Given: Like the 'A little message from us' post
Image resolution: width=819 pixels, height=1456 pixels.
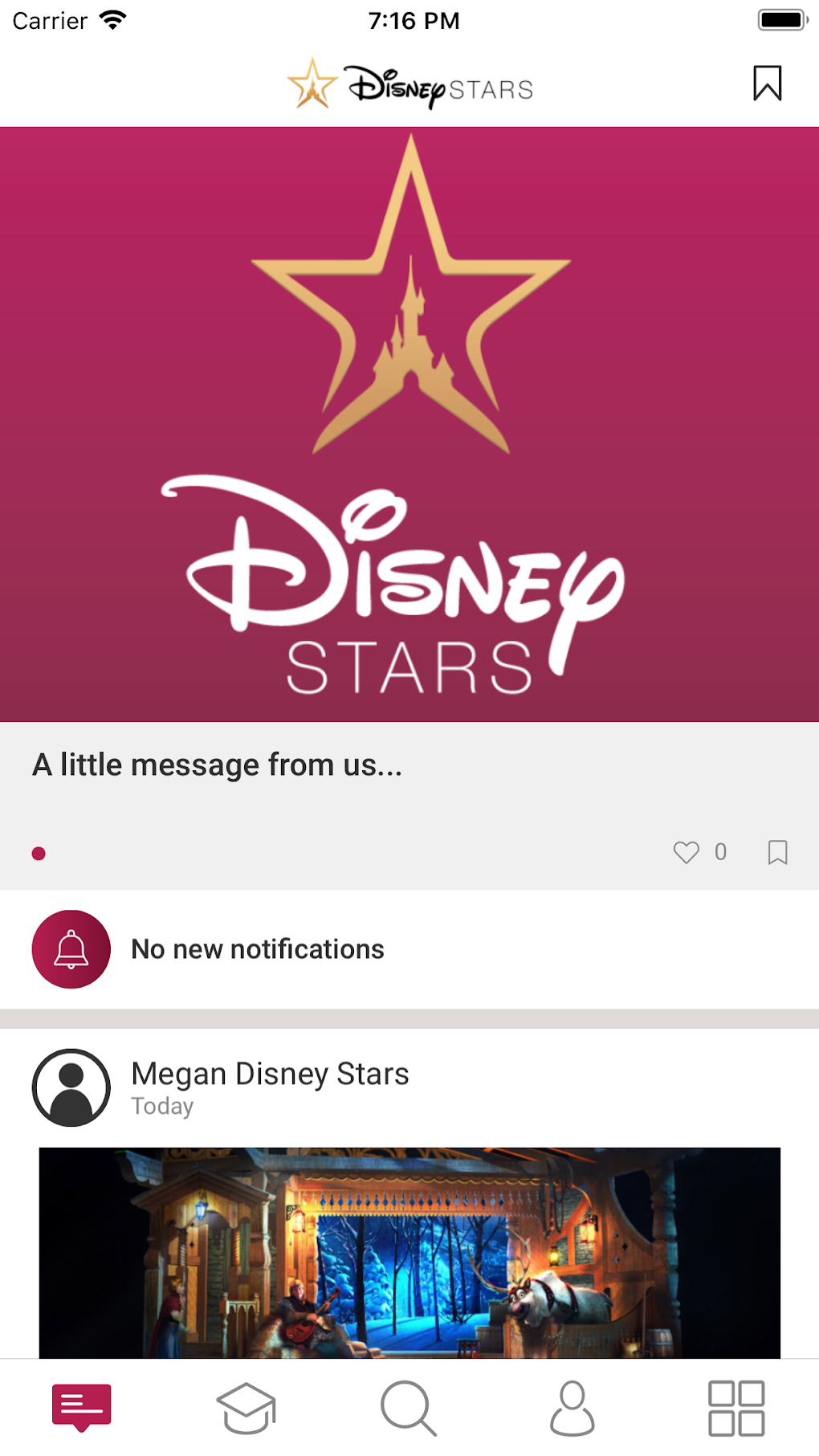Looking at the screenshot, I should pos(688,853).
